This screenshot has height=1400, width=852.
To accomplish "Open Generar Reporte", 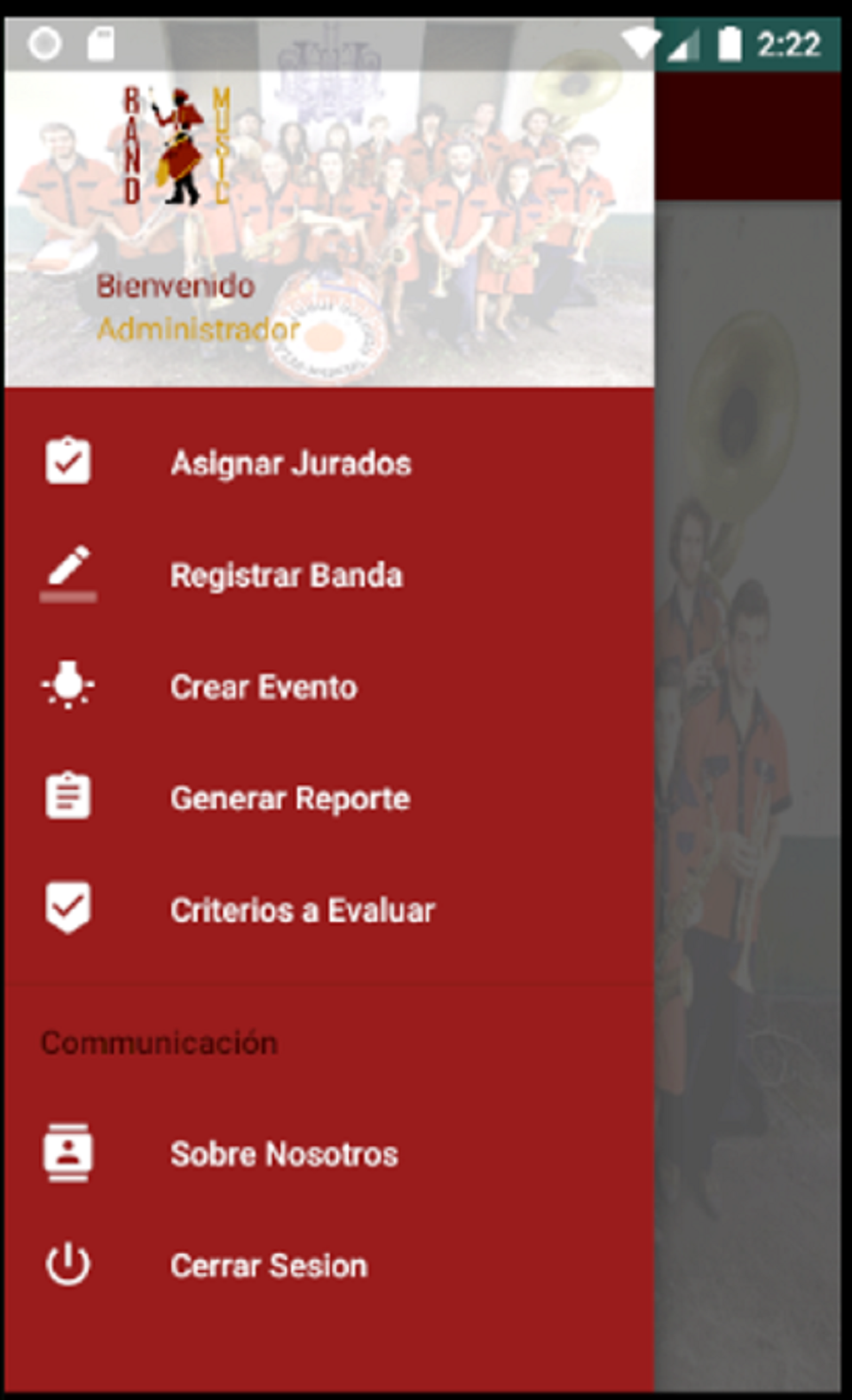I will 289,798.
